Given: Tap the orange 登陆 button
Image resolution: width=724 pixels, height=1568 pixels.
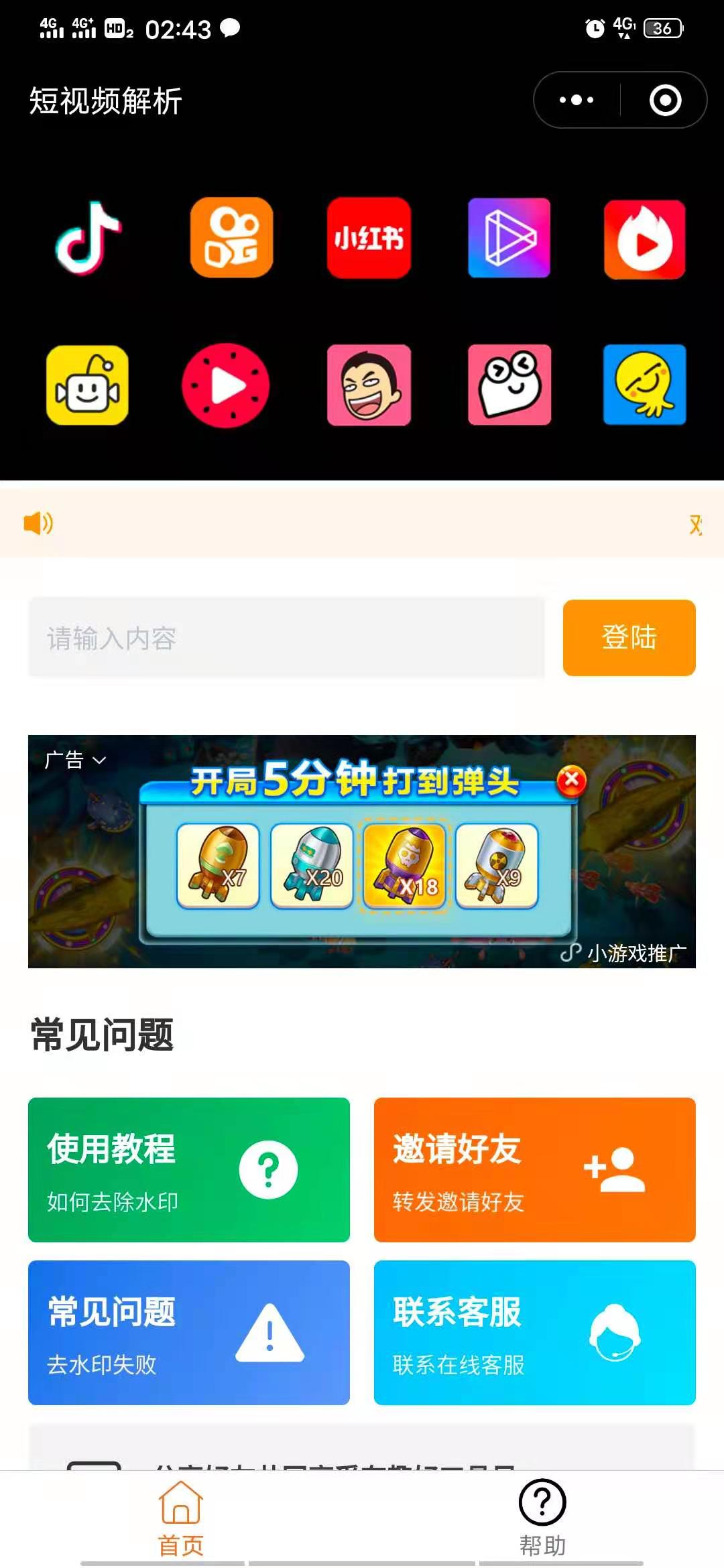Looking at the screenshot, I should (629, 638).
